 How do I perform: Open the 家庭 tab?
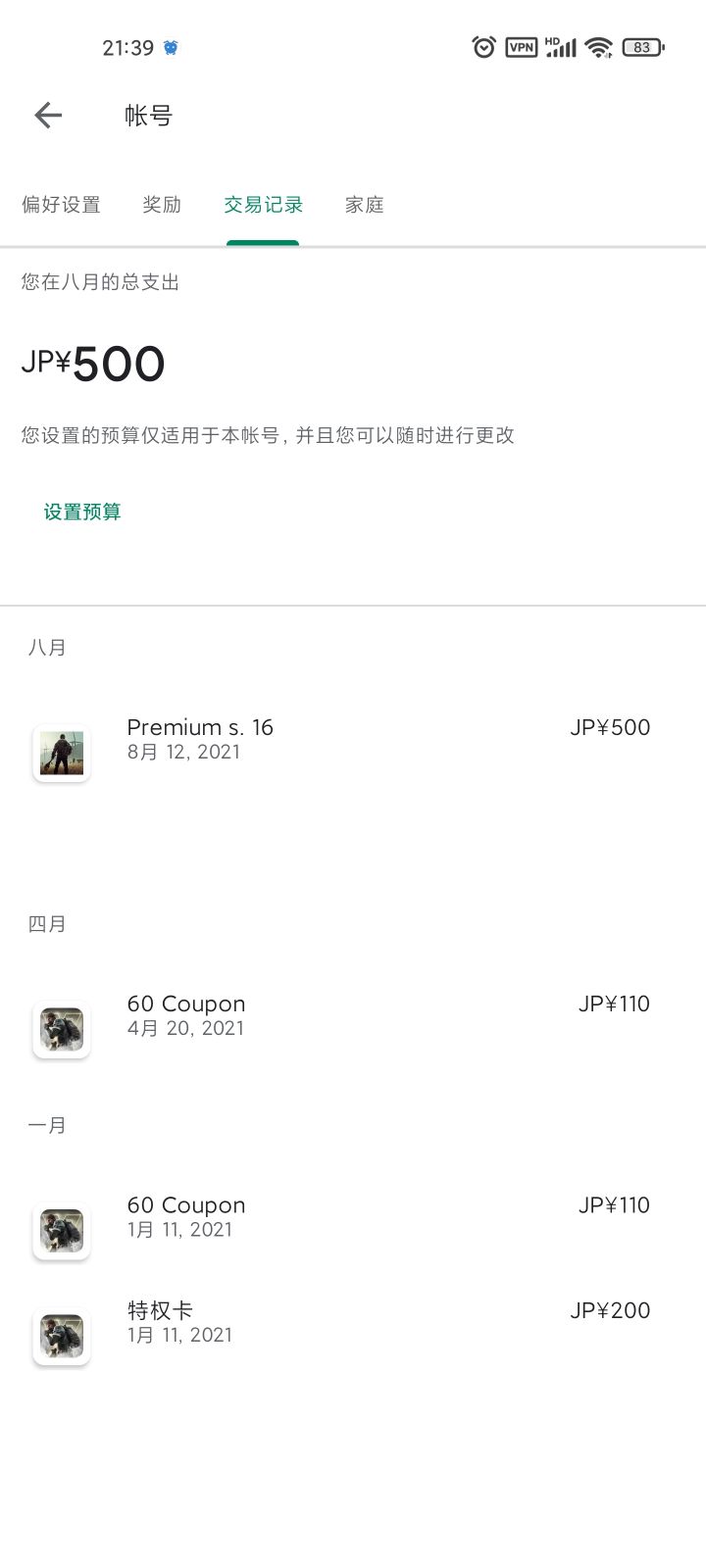pyautogui.click(x=364, y=205)
